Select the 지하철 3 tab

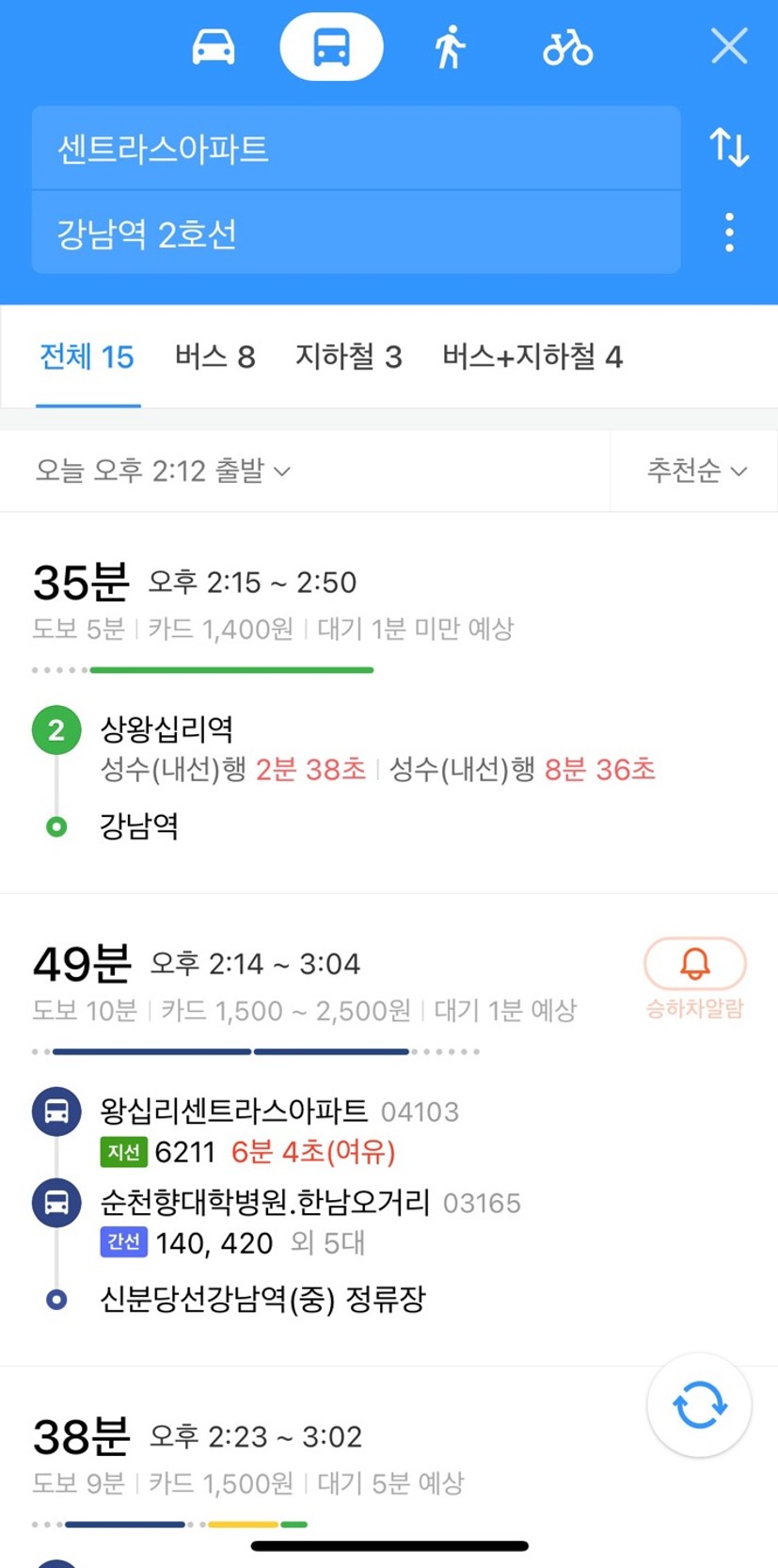(x=349, y=357)
